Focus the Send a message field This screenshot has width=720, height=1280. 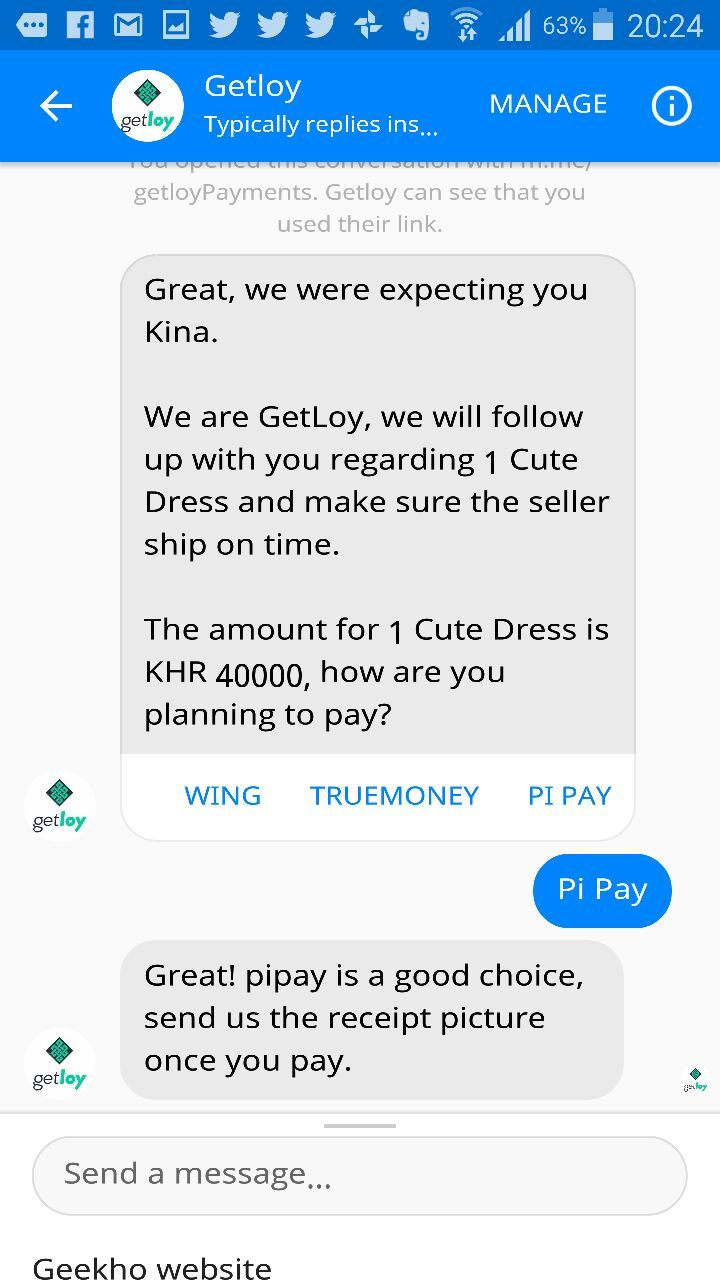click(360, 1174)
